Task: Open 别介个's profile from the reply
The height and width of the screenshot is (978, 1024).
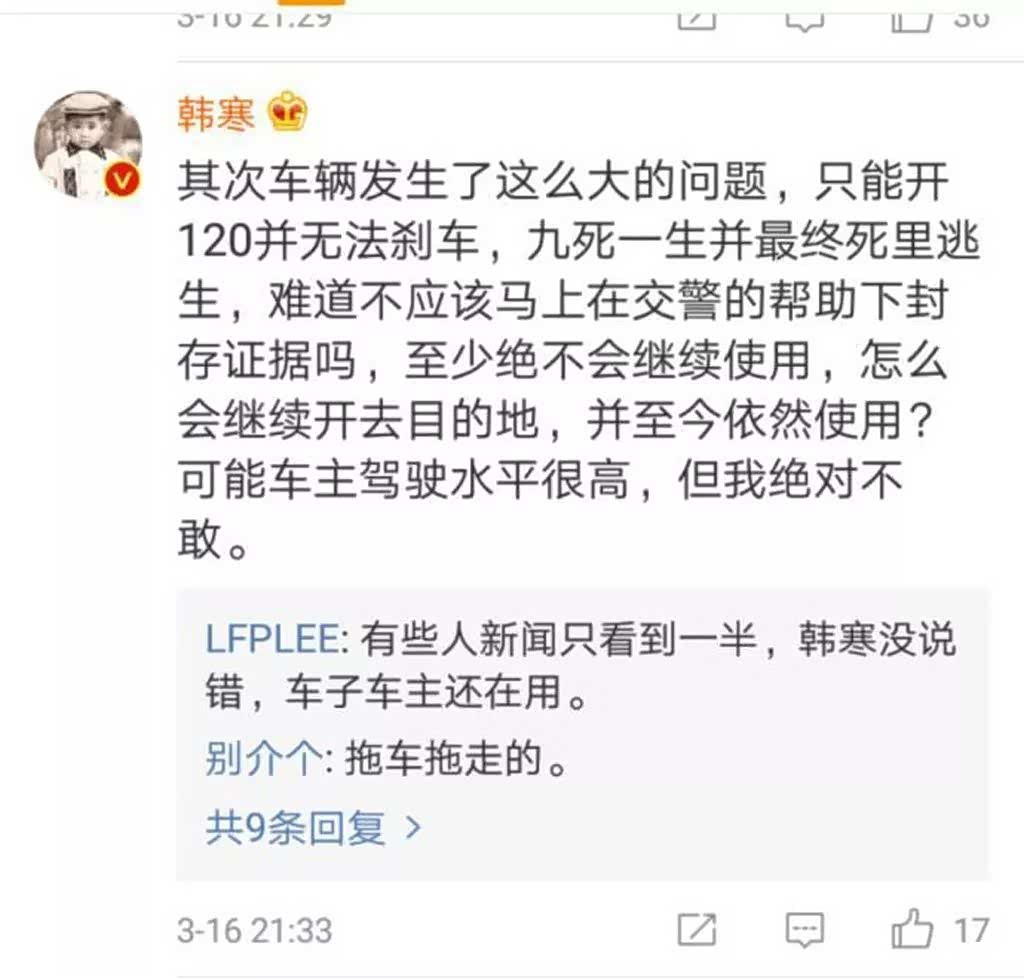Action: (261, 761)
